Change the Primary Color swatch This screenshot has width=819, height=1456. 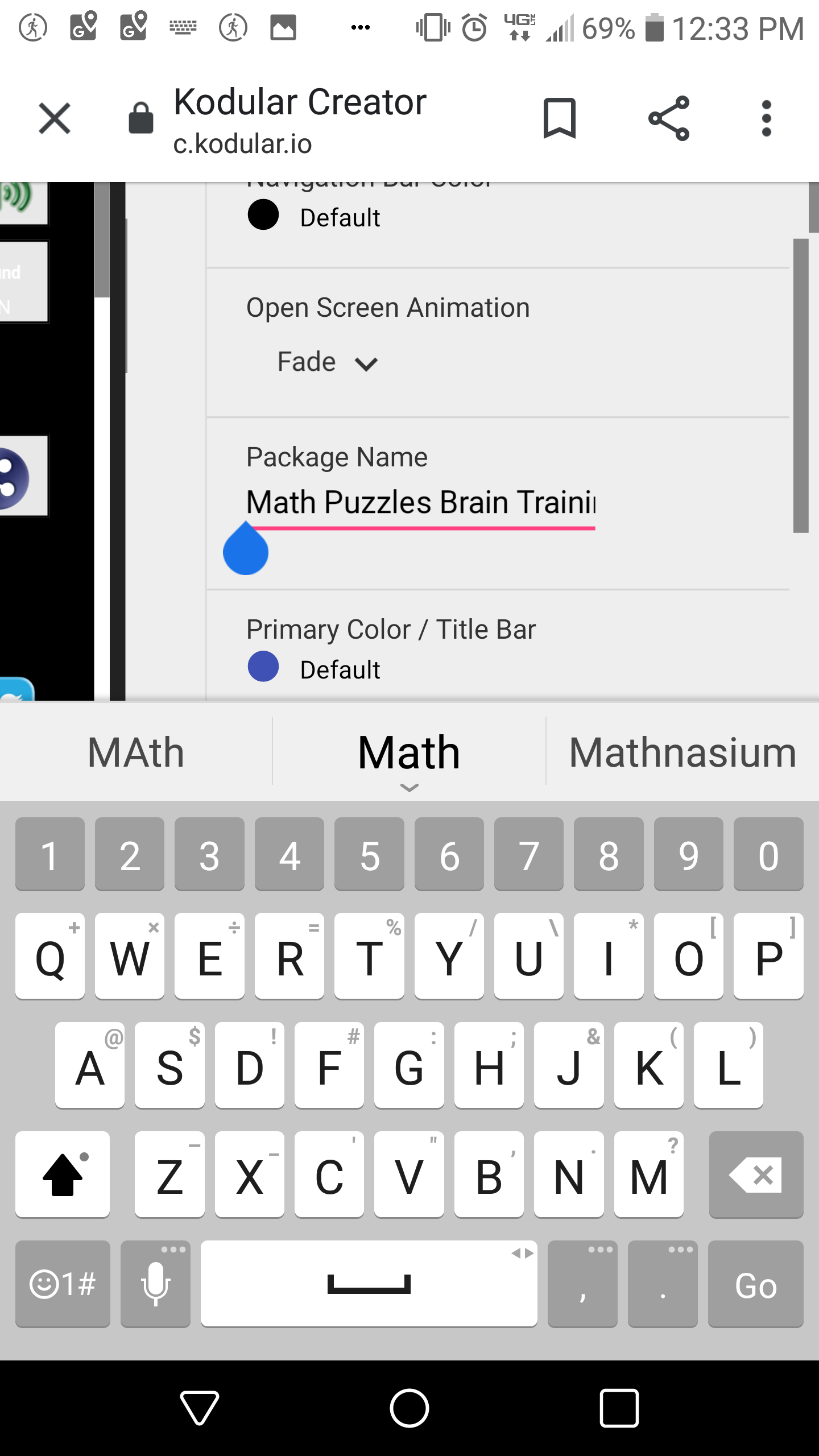point(263,667)
